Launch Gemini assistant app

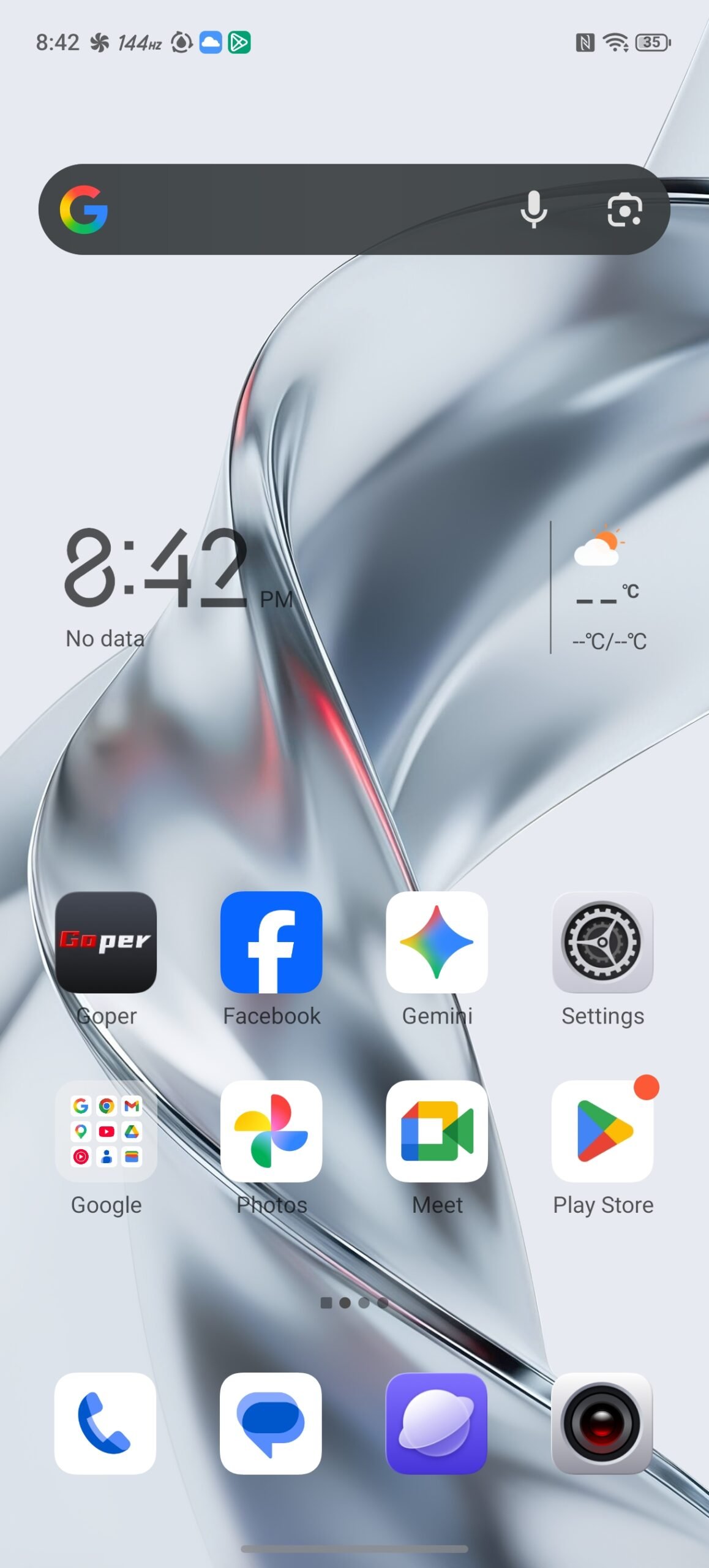(437, 943)
